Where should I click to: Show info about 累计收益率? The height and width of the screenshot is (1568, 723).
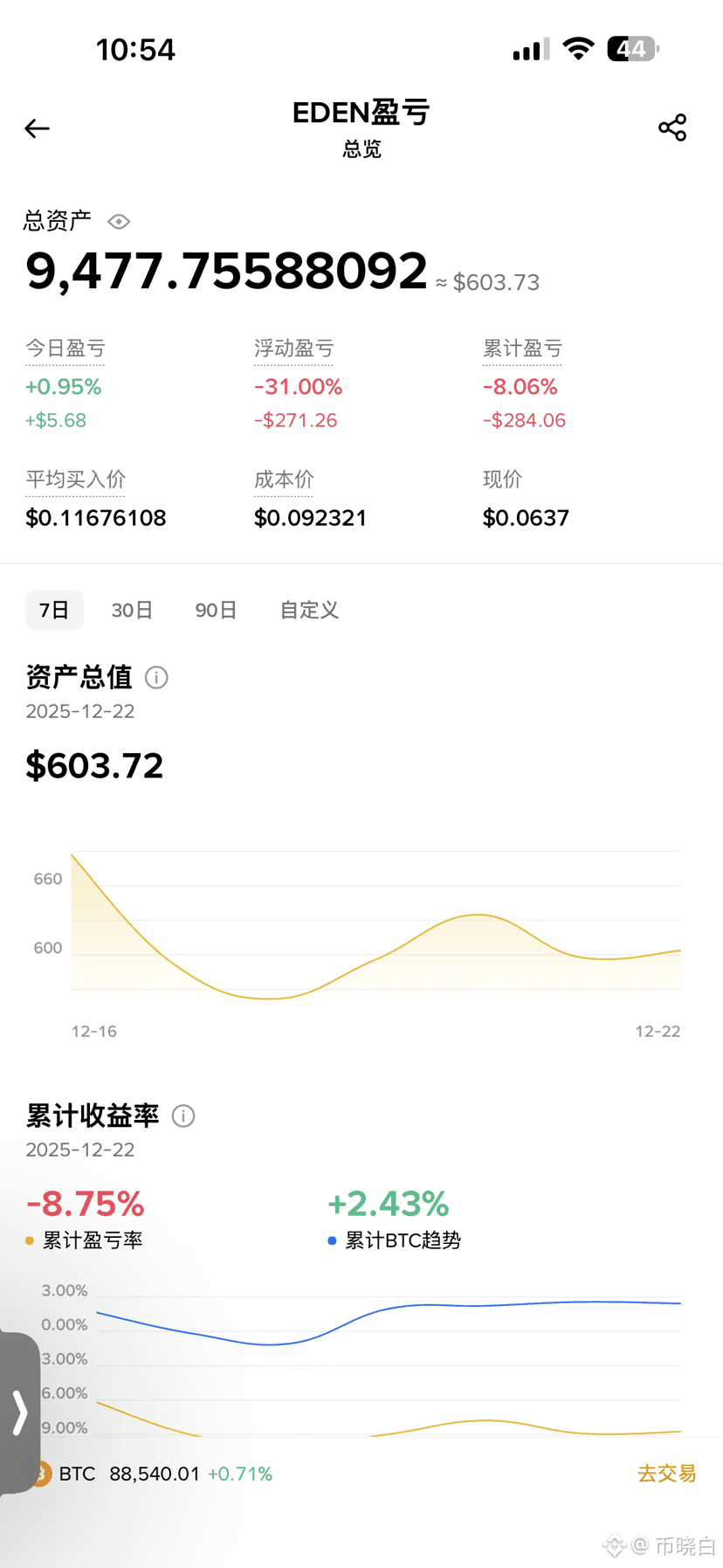[x=183, y=1116]
